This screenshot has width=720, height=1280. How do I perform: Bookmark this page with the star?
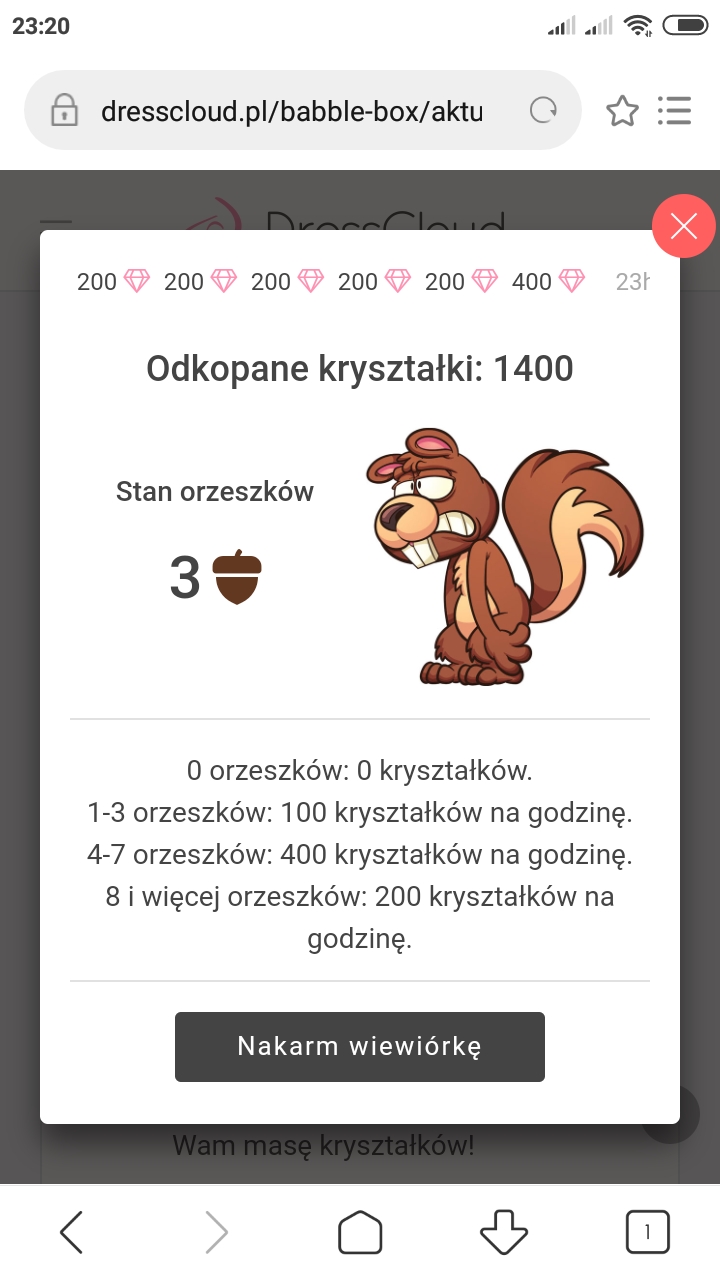622,111
